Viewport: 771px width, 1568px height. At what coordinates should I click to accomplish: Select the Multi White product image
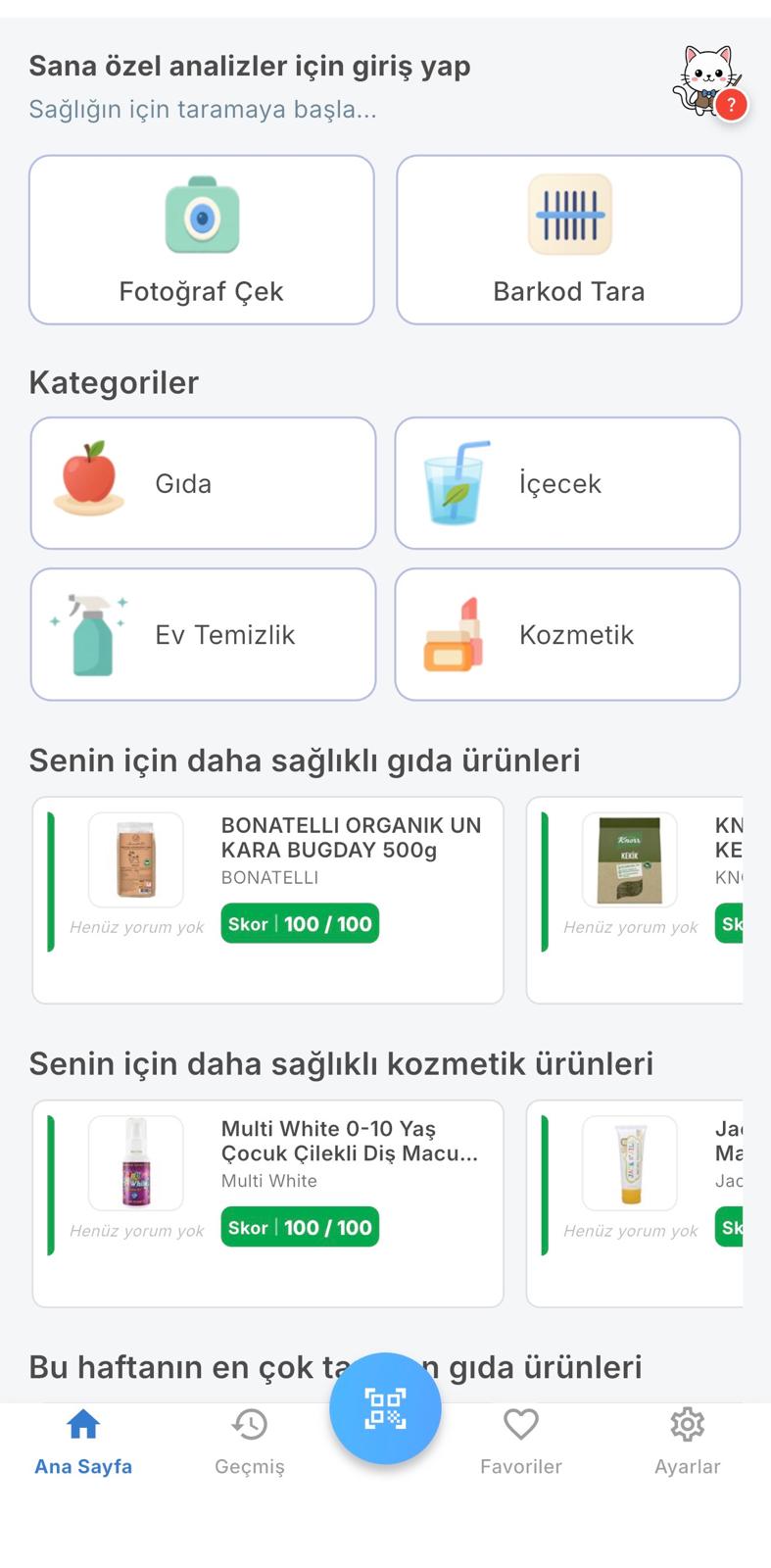[x=135, y=1163]
